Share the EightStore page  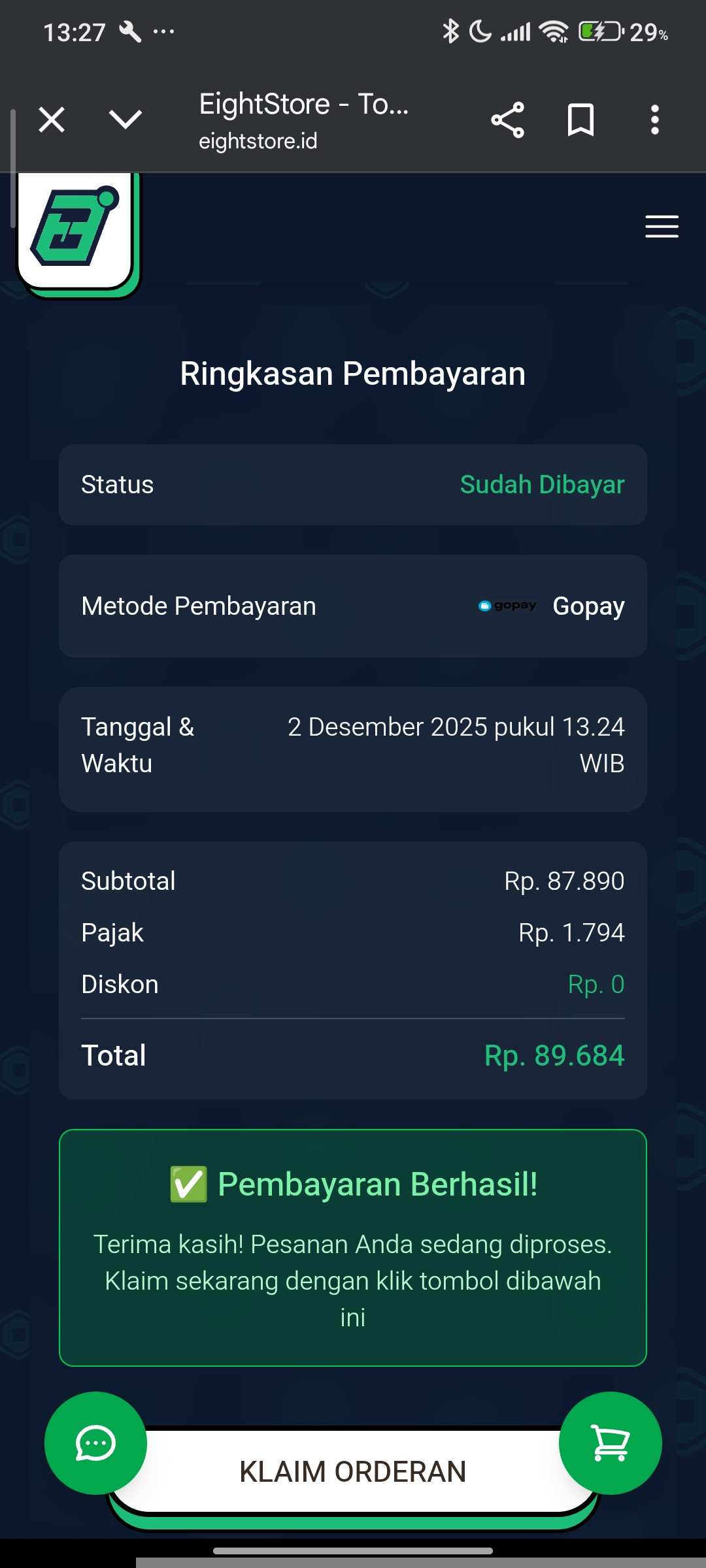coord(508,120)
